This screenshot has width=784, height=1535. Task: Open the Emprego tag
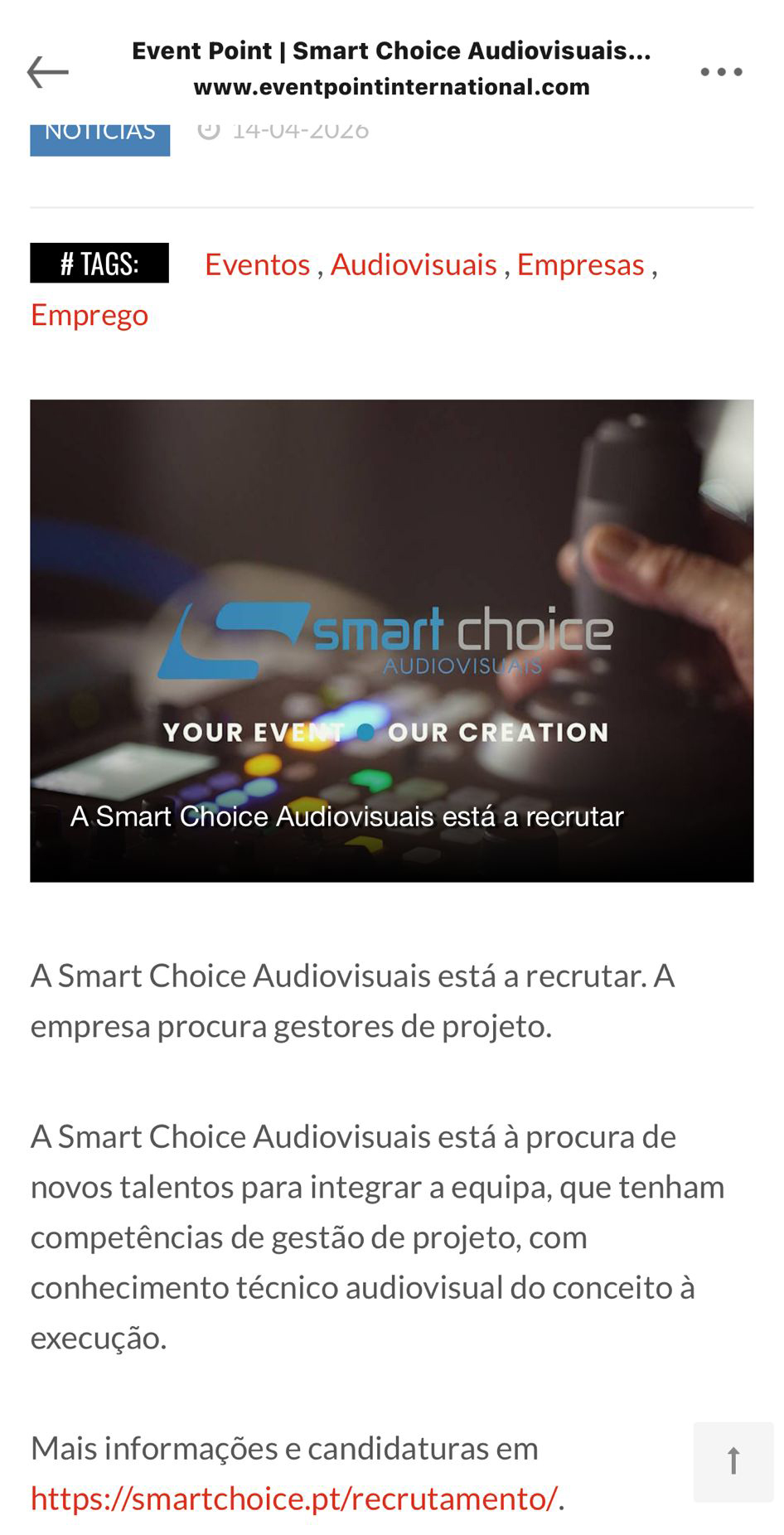tap(90, 315)
